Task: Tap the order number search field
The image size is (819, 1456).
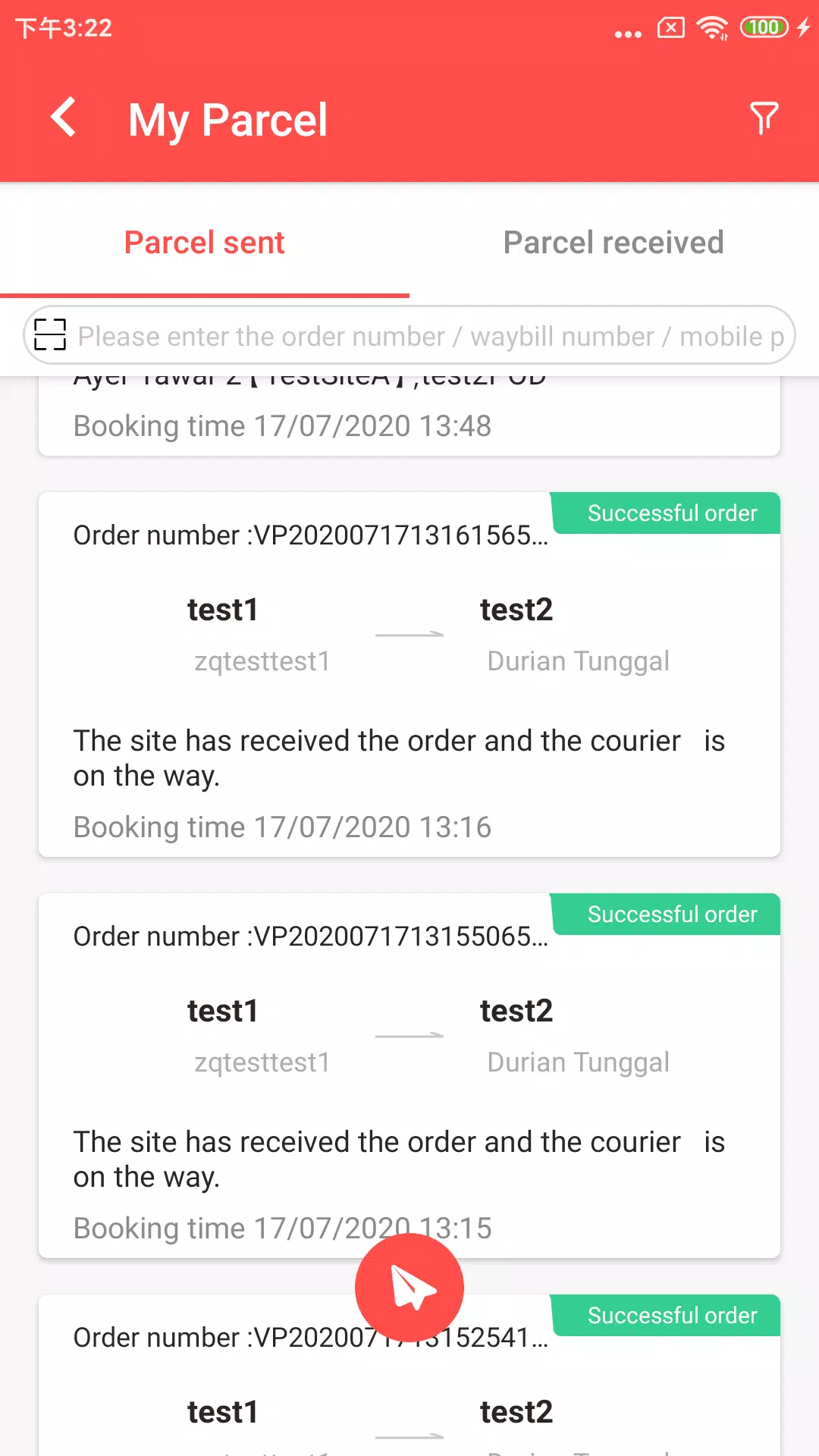Action: (431, 336)
